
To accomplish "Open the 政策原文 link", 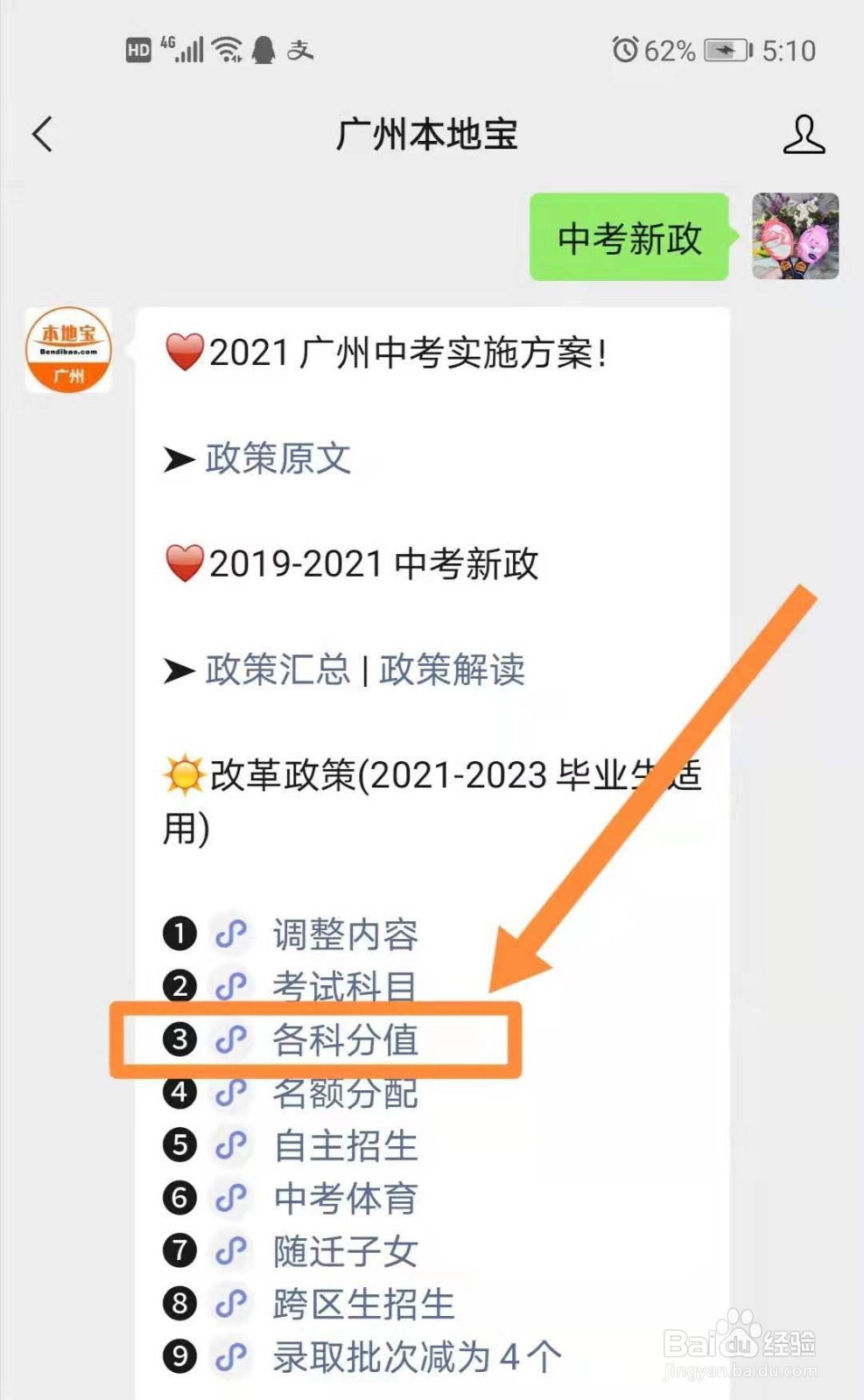I will pos(277,458).
